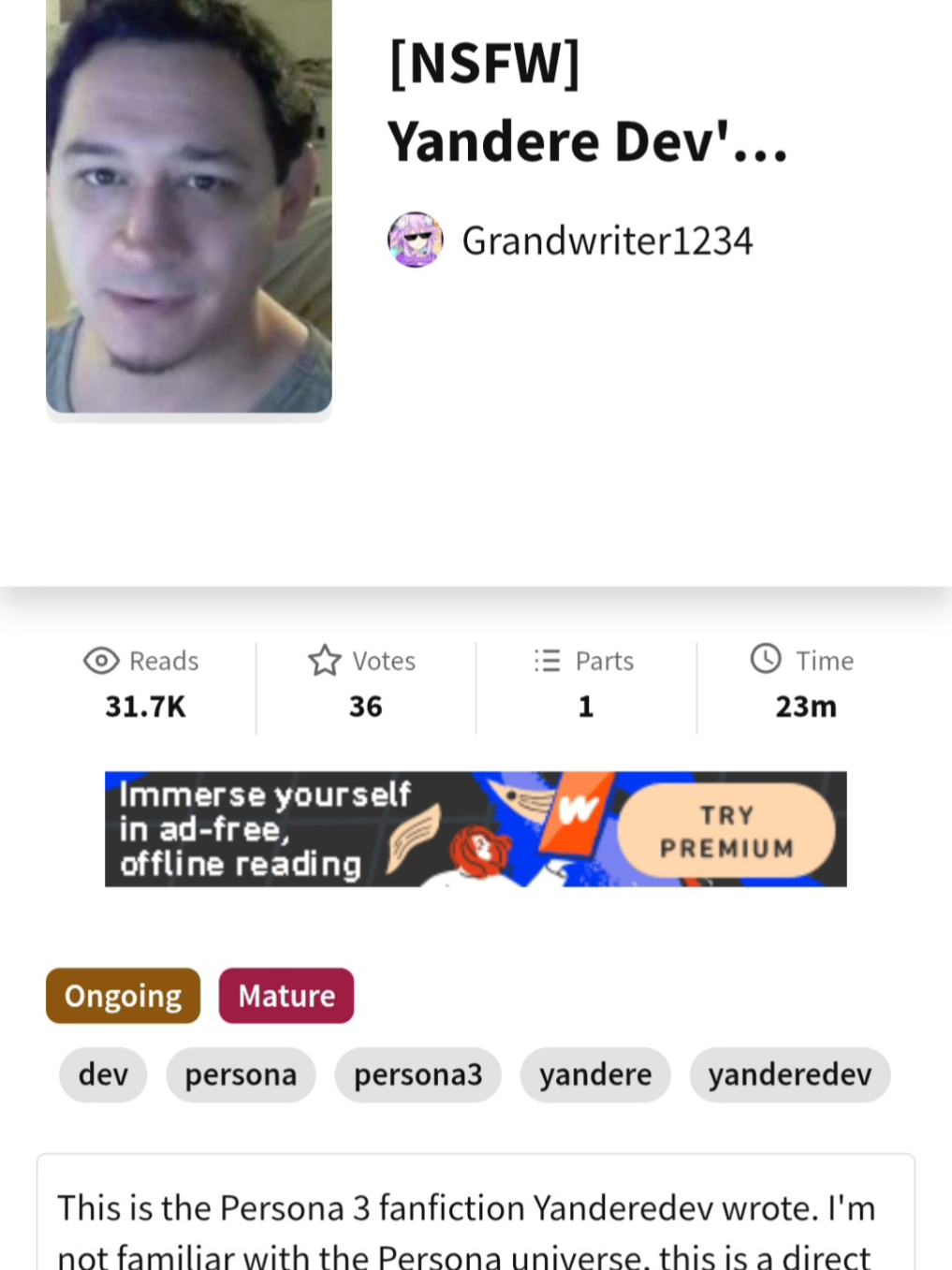Browse stories tagged yandere
The height and width of the screenshot is (1270, 952).
[x=595, y=1074]
